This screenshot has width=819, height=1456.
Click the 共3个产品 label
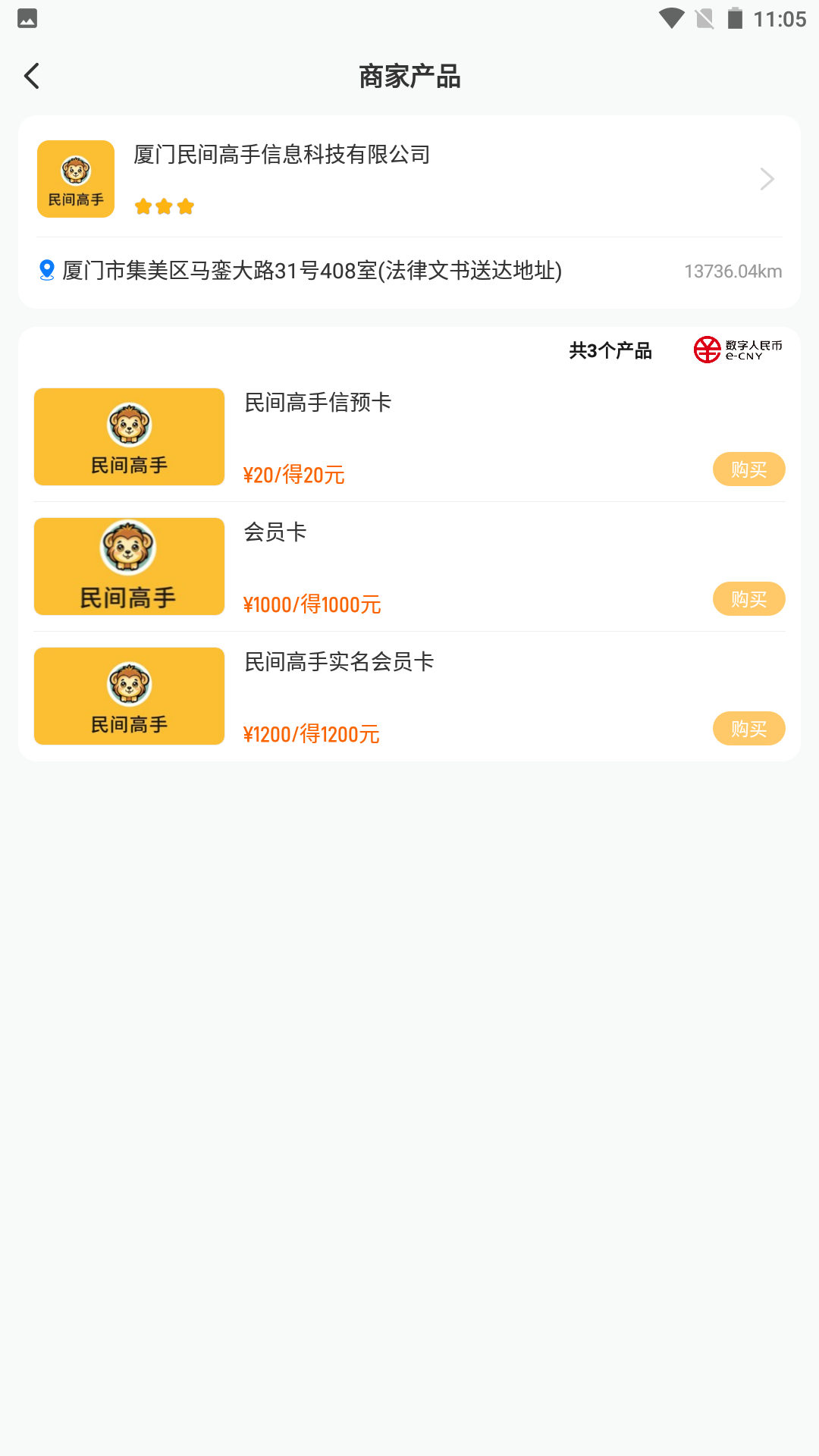point(611,351)
